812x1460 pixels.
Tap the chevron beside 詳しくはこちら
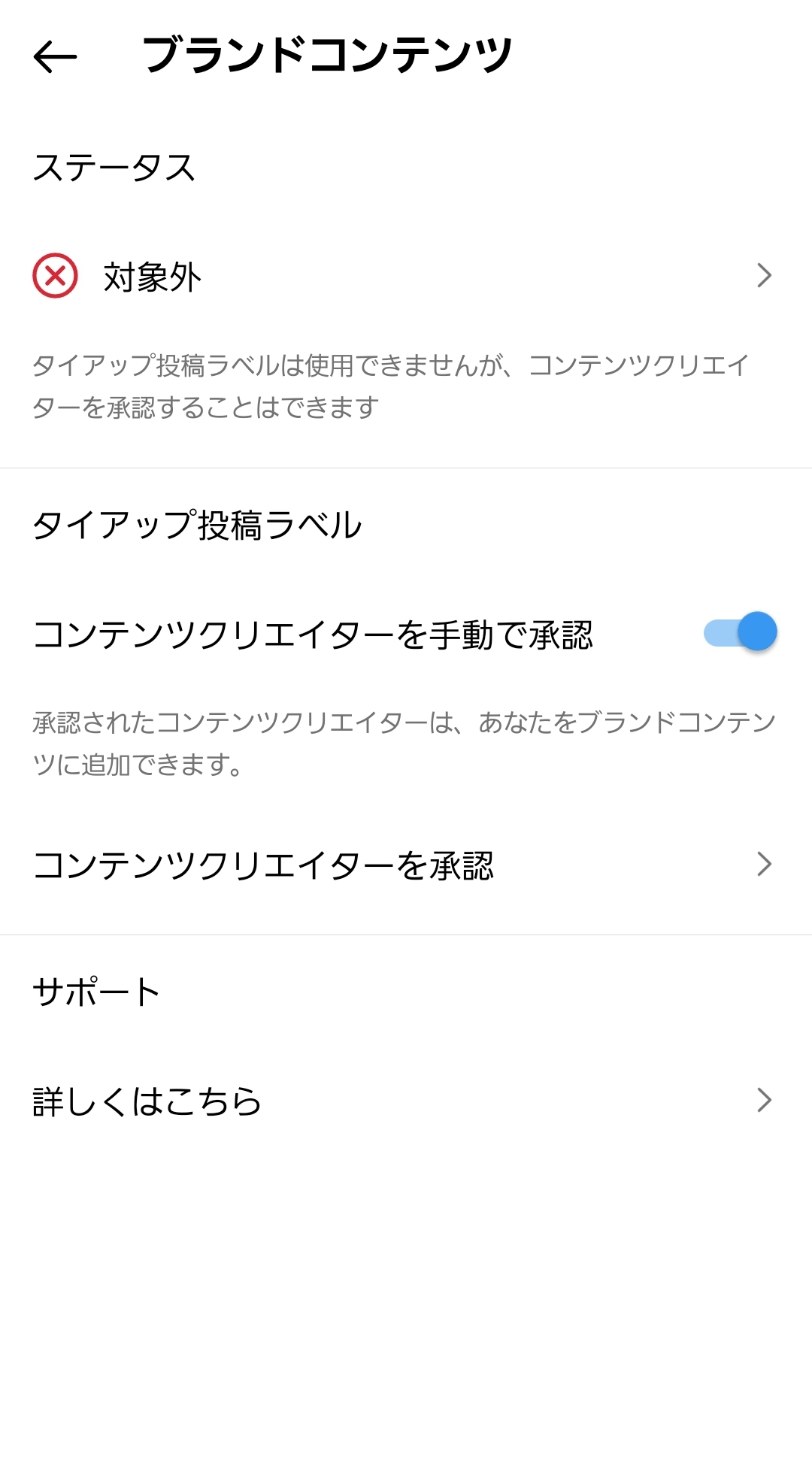click(x=764, y=1100)
